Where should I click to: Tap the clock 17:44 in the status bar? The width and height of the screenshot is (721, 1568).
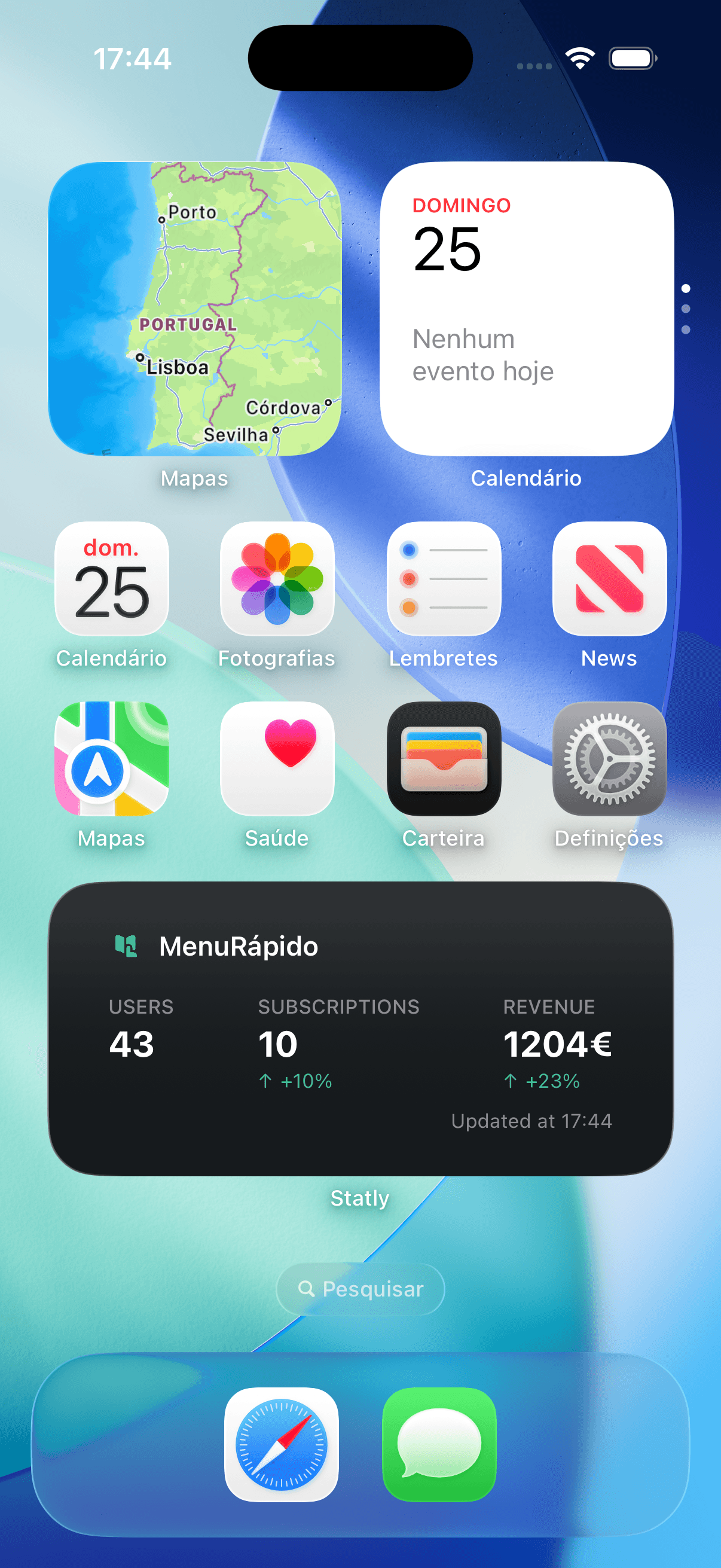pos(133,58)
